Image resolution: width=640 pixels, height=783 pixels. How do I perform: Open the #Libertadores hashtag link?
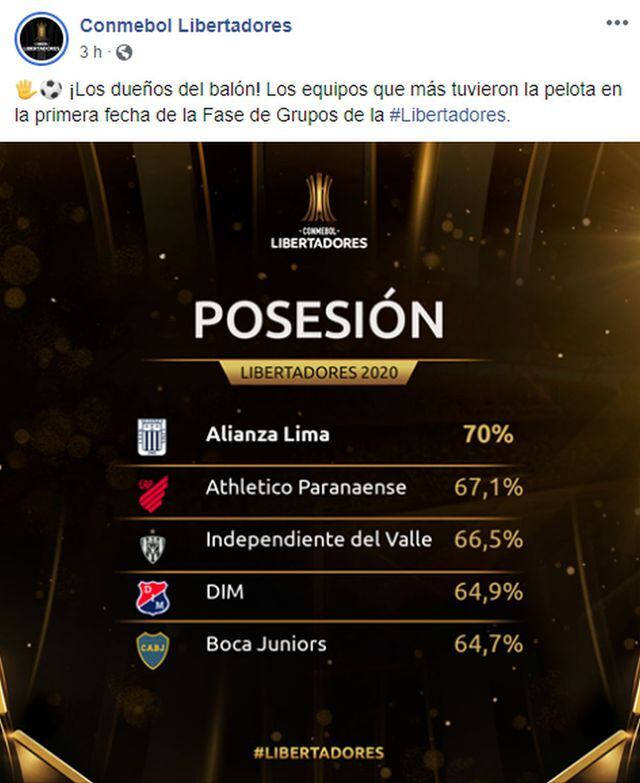448,115
